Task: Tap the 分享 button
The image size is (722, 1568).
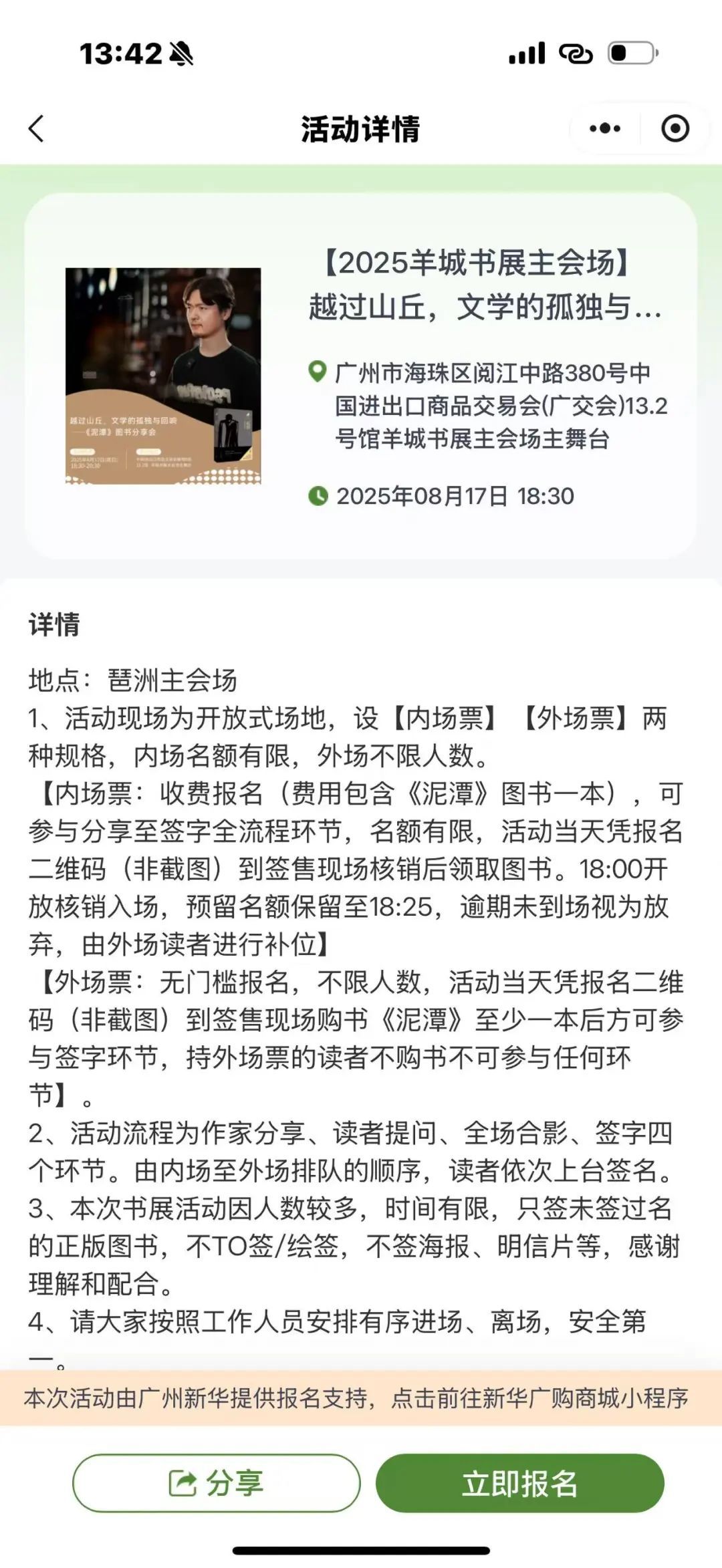Action: (216, 1483)
